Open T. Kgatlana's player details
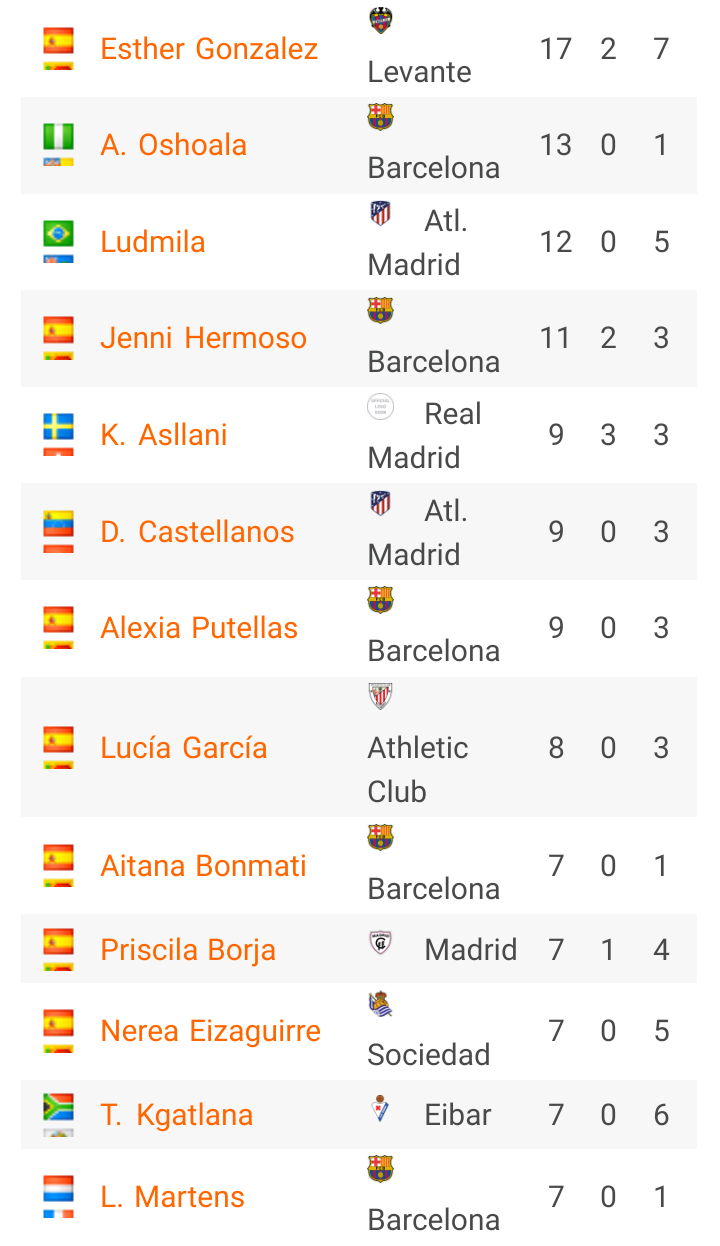This screenshot has width=720, height=1246. [176, 1115]
